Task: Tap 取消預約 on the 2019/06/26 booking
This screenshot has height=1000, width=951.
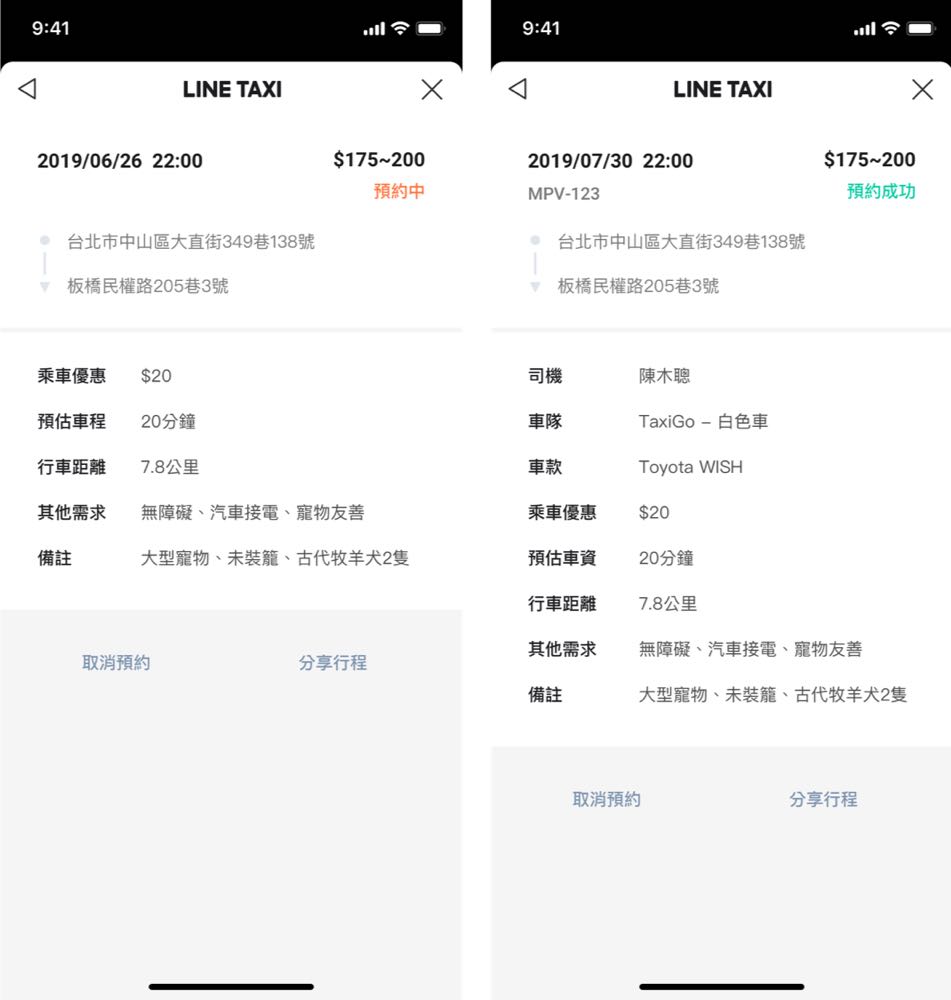Action: pyautogui.click(x=116, y=662)
